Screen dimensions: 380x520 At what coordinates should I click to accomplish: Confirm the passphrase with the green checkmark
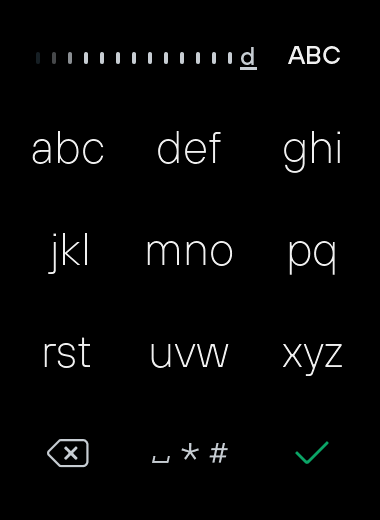(312, 453)
